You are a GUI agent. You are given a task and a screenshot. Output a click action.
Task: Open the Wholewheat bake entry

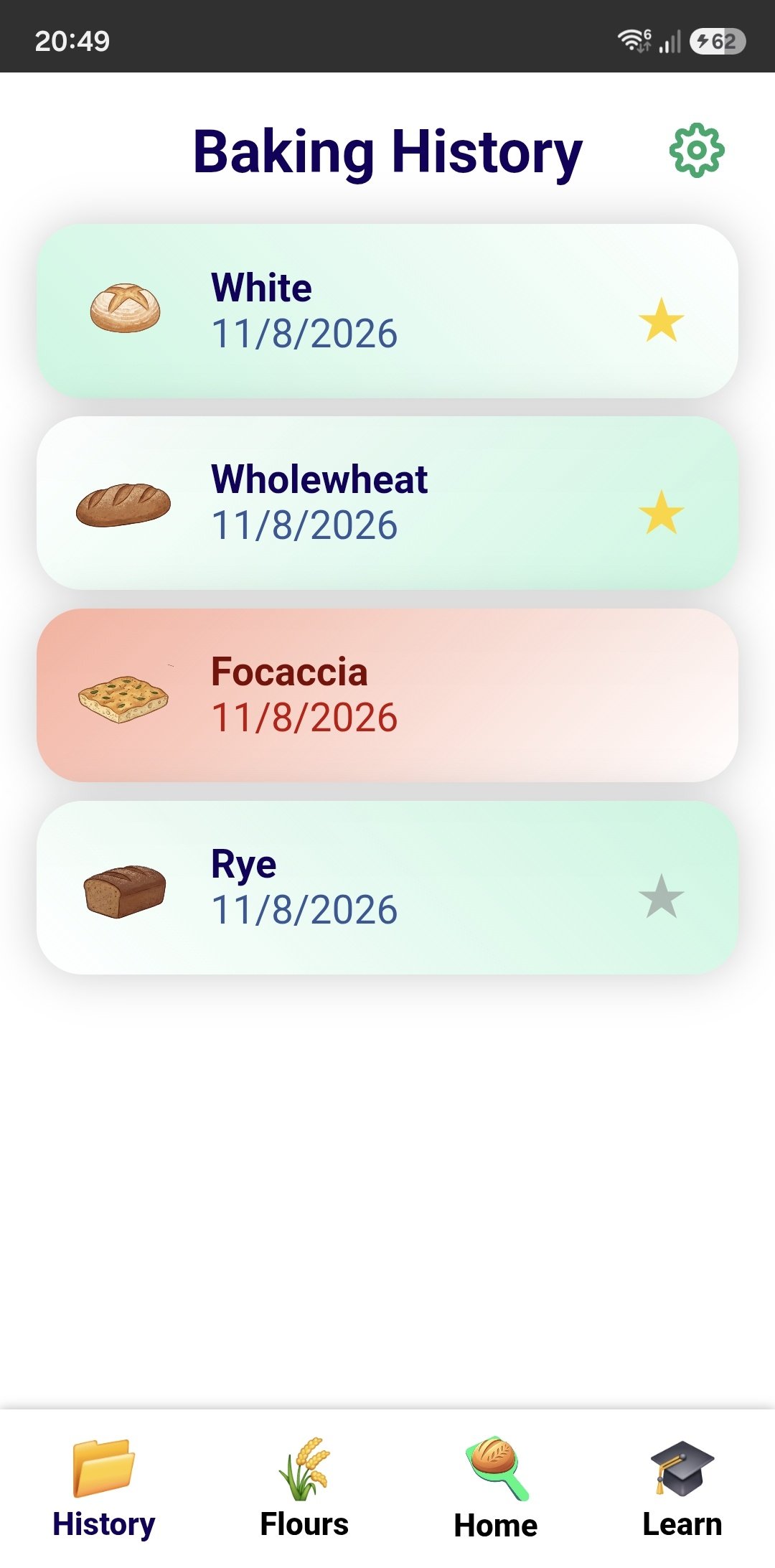pyautogui.click(x=387, y=503)
